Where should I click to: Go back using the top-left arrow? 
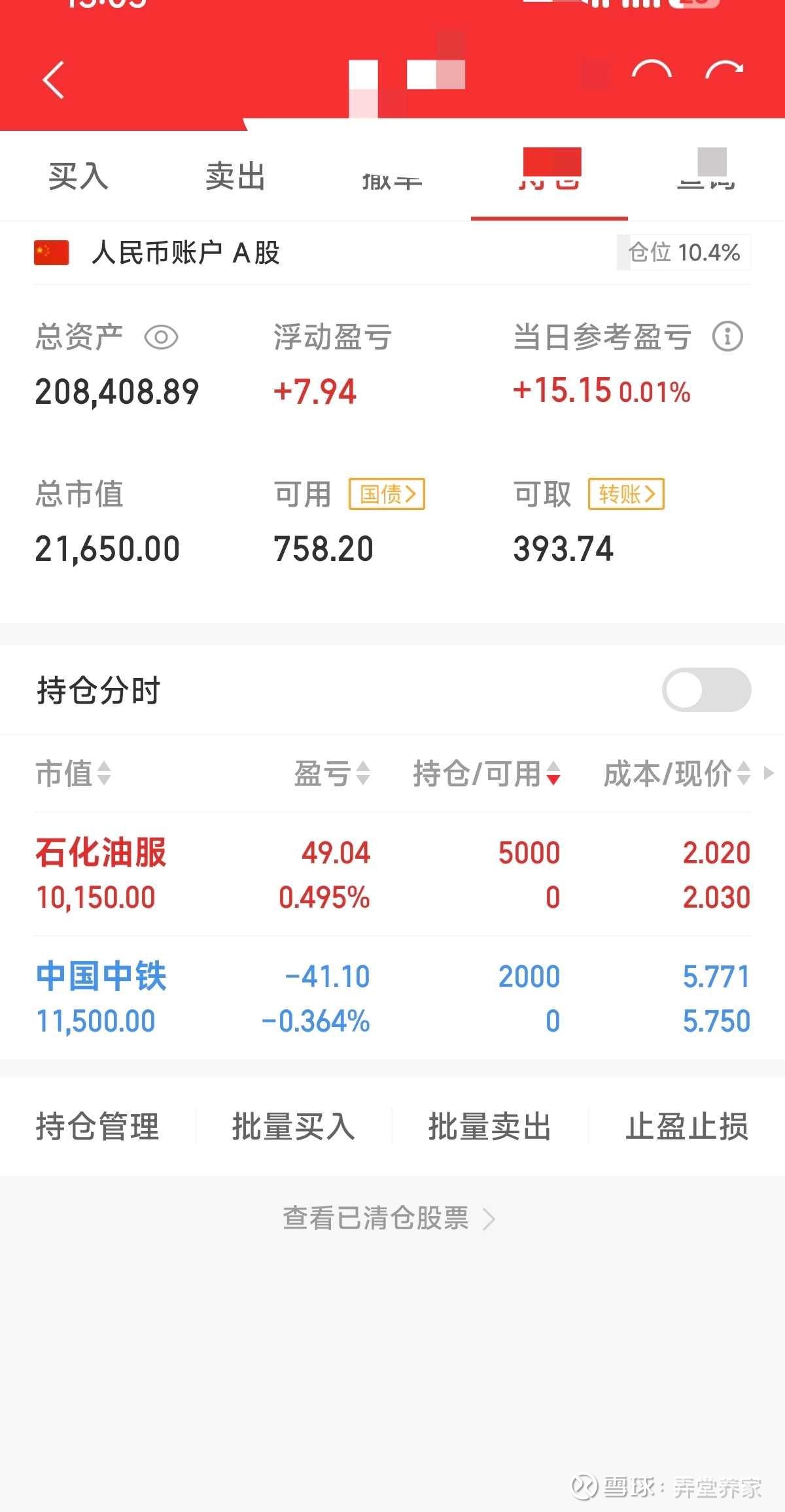click(x=53, y=80)
